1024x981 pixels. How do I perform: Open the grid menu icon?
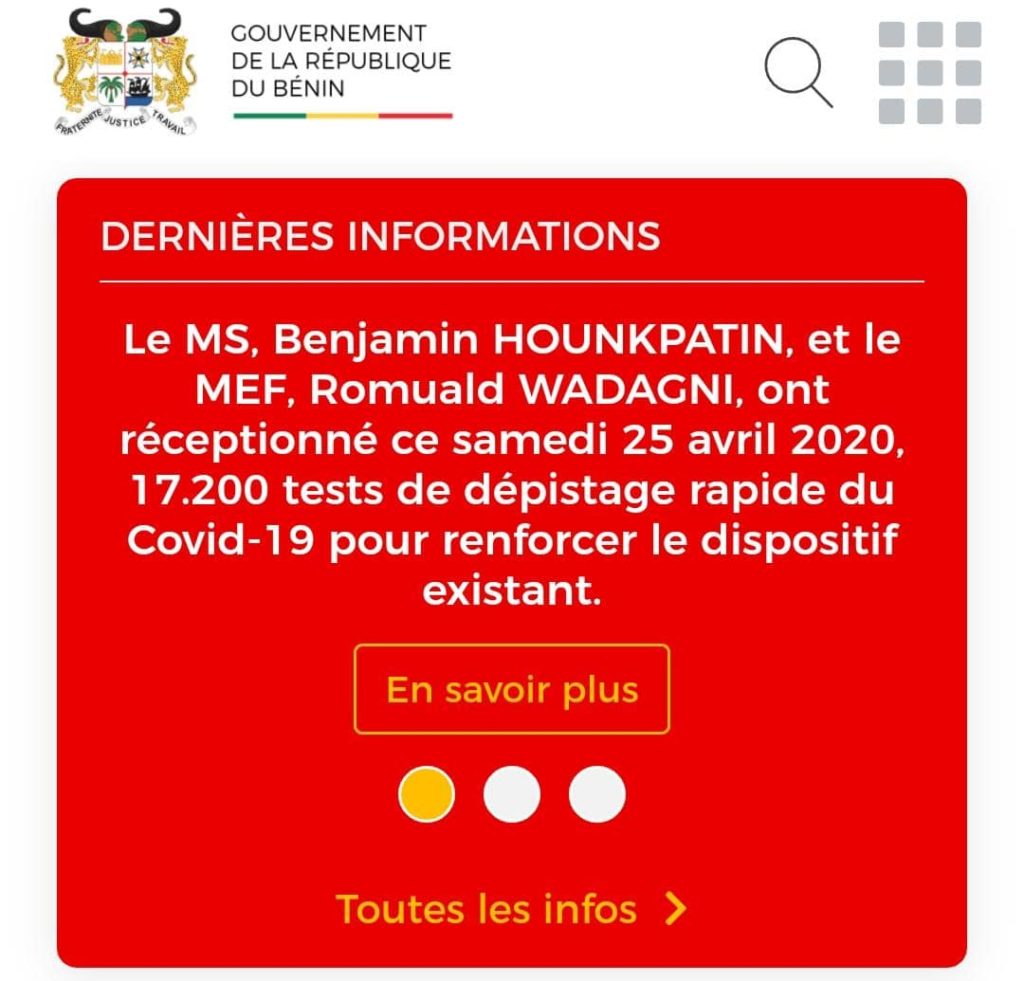[x=929, y=73]
